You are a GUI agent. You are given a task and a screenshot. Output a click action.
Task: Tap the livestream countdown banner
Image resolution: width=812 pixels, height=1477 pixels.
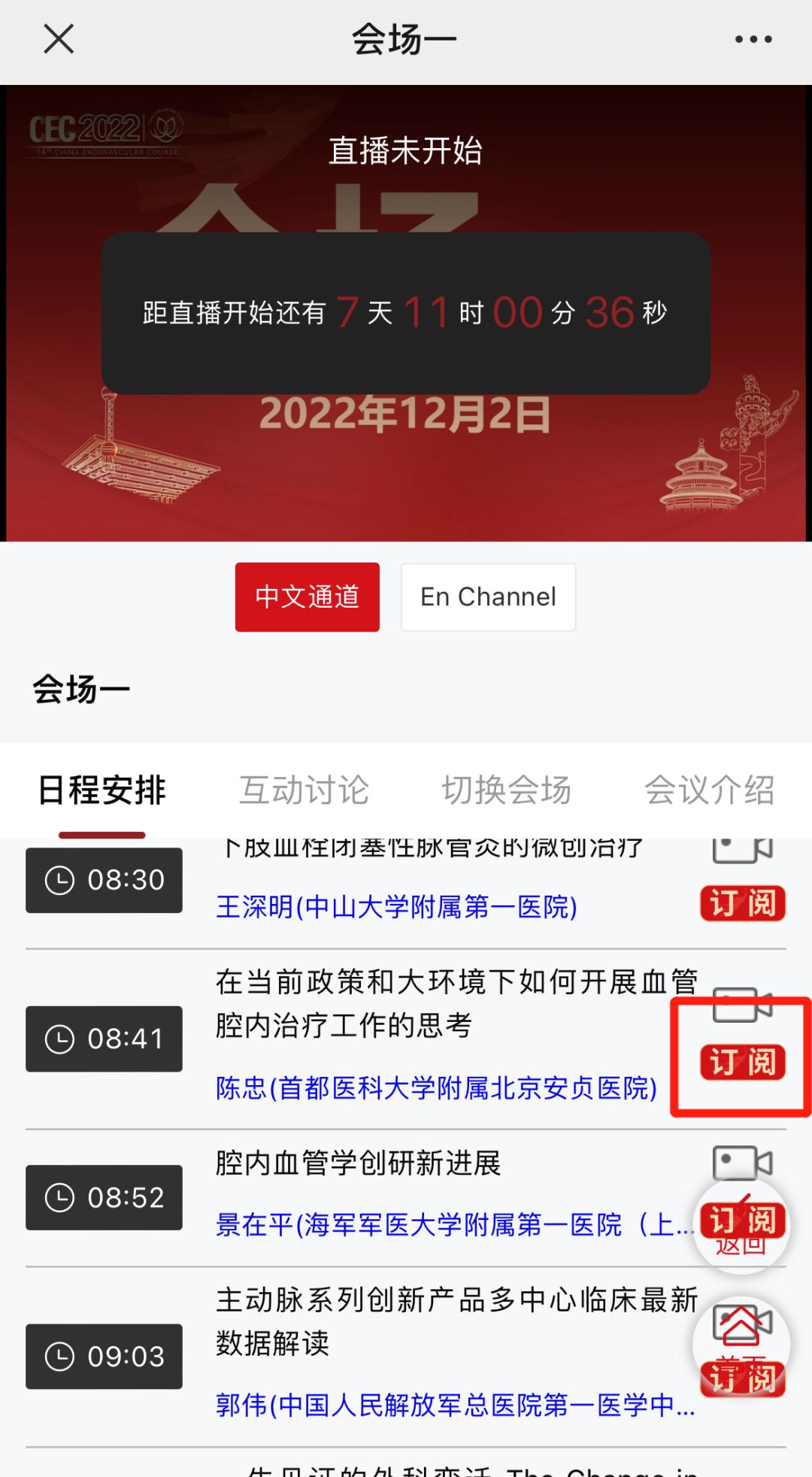click(406, 311)
